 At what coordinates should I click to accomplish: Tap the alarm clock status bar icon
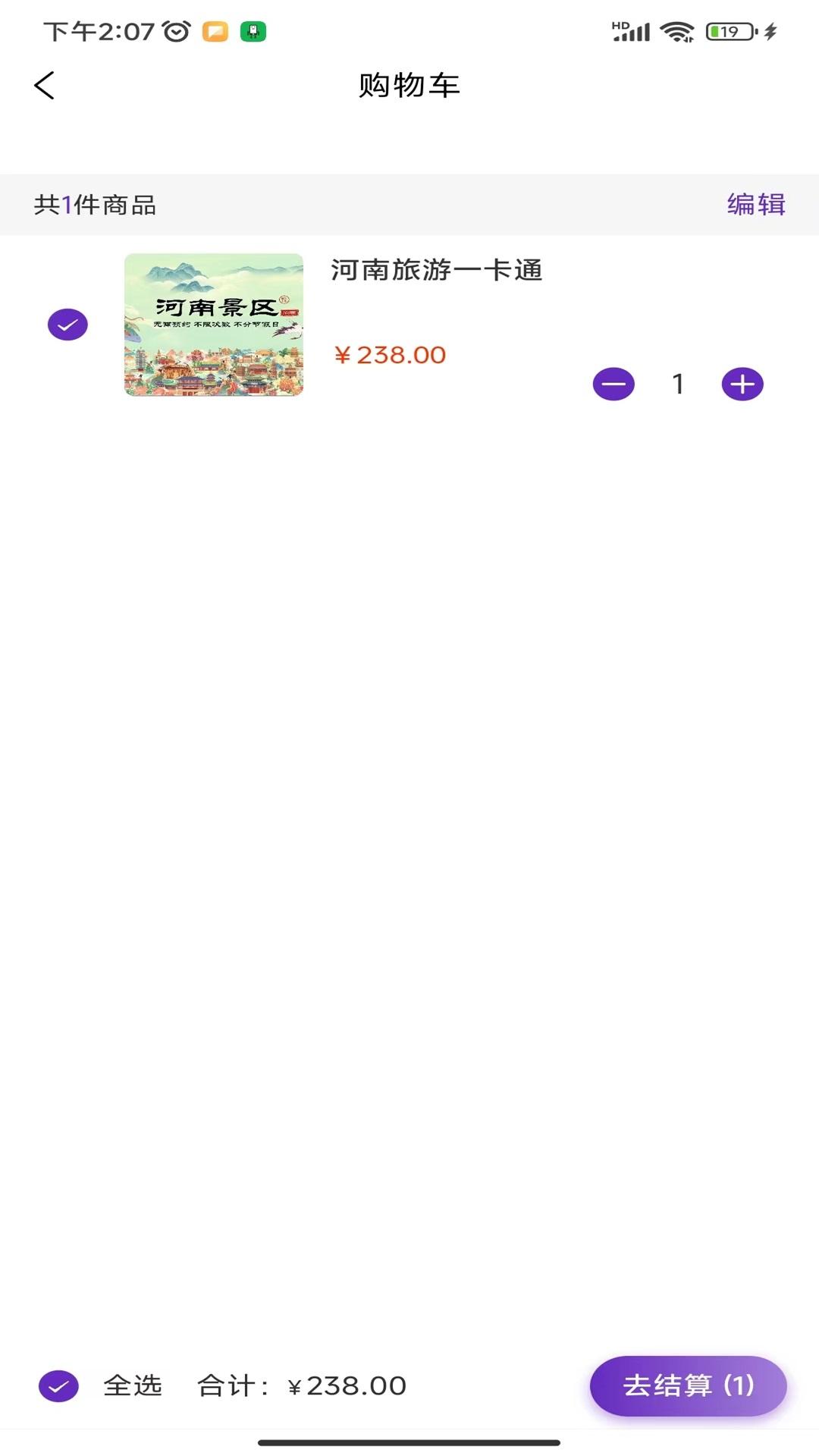pos(174,30)
